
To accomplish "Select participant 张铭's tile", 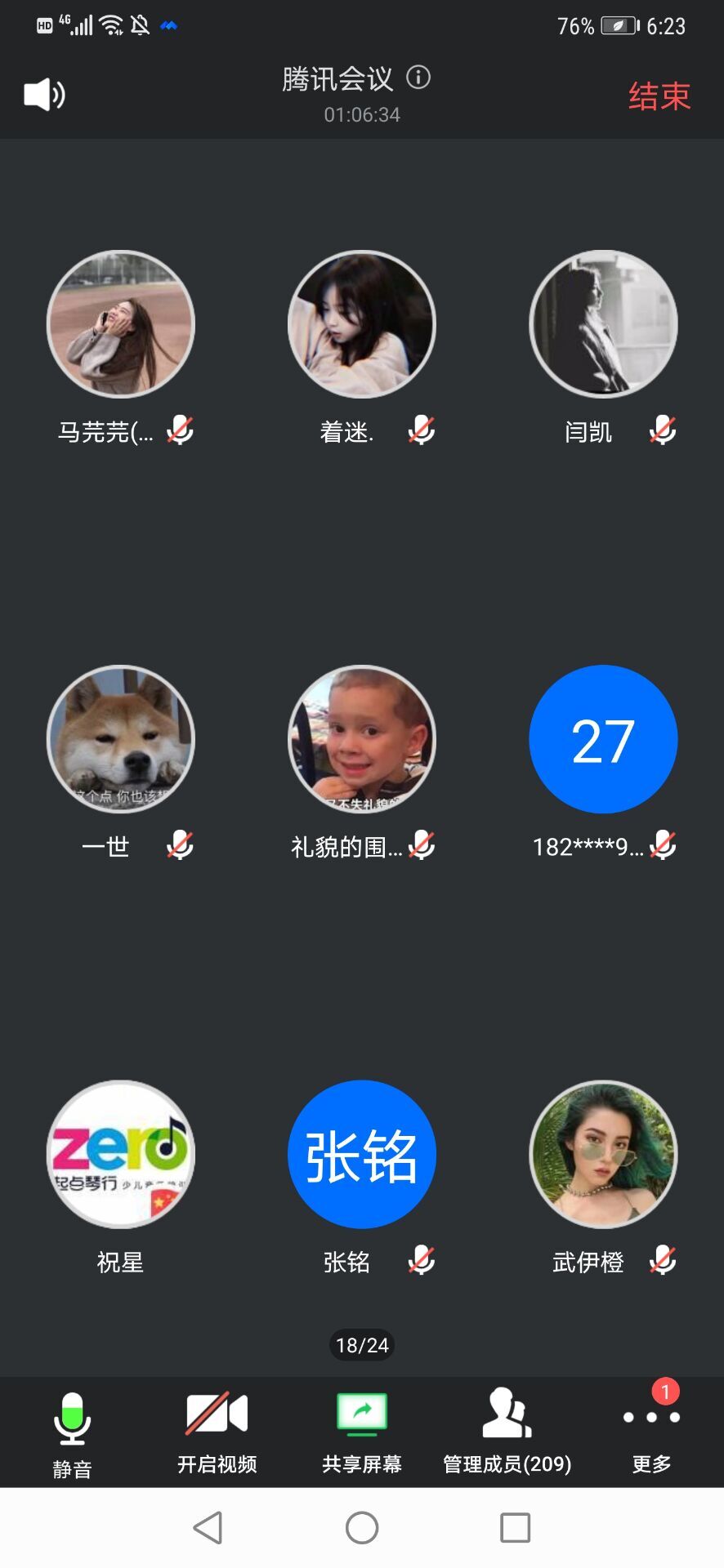I will 362,1154.
